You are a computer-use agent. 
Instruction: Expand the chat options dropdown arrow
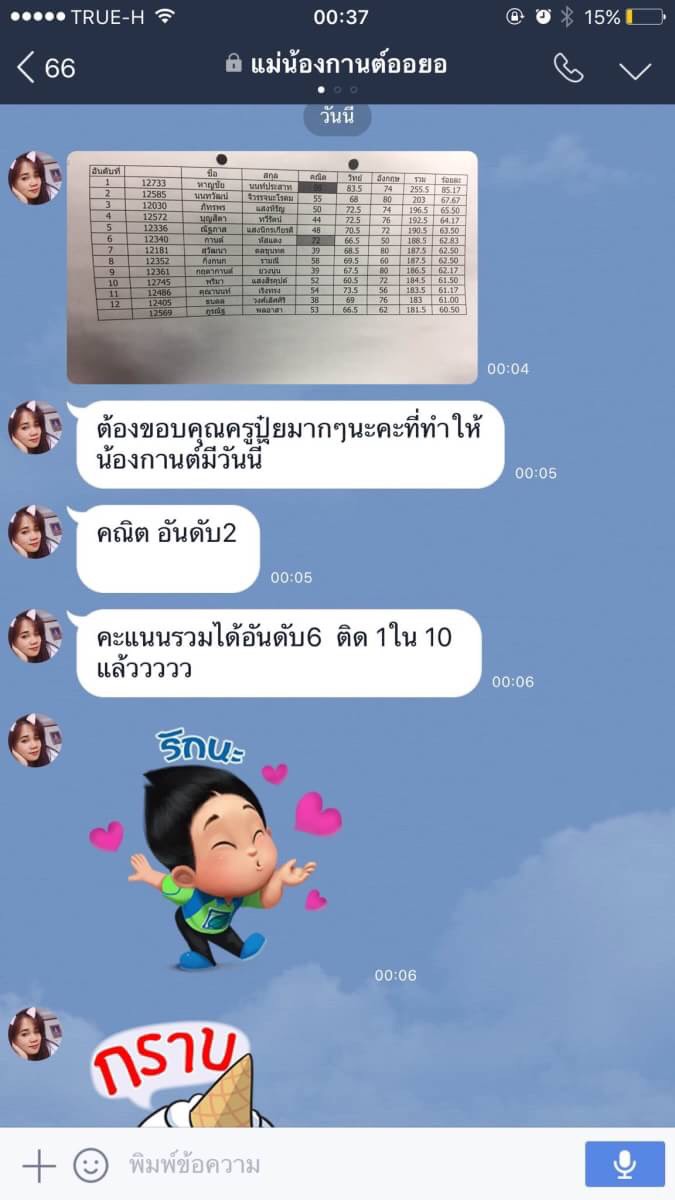[x=635, y=70]
